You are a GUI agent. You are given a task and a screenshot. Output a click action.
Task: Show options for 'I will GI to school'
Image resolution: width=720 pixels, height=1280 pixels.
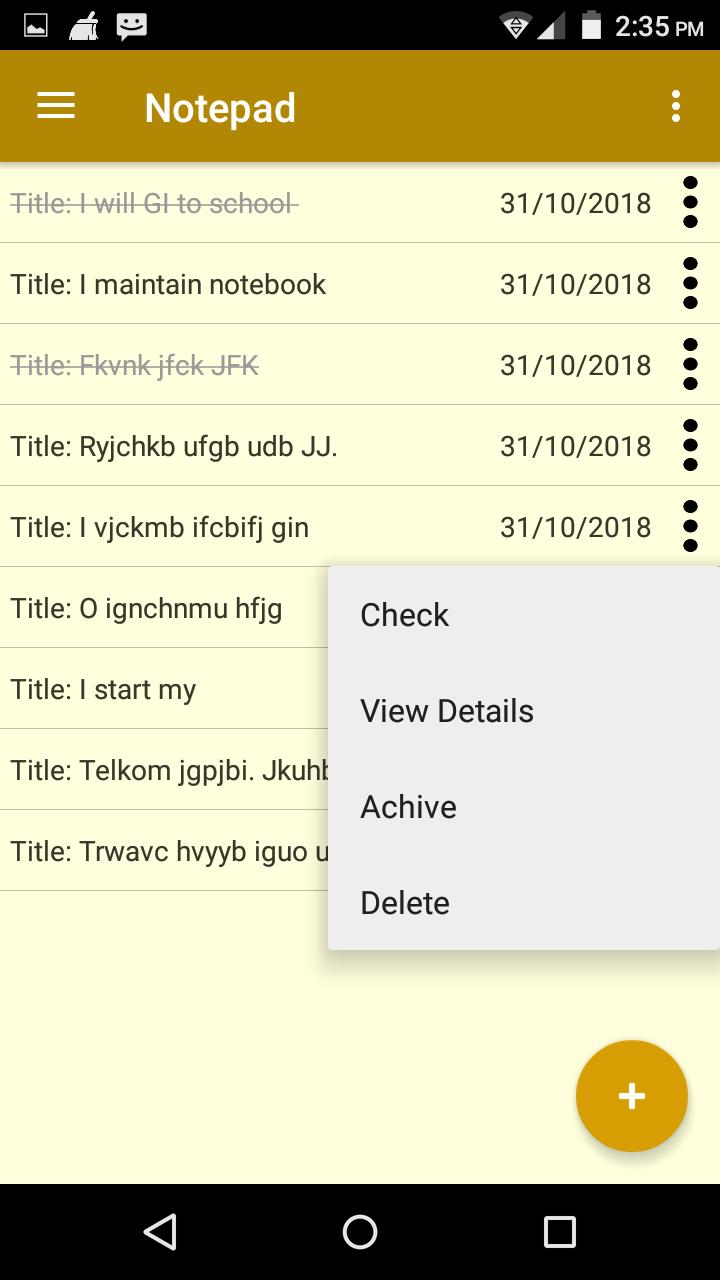pyautogui.click(x=690, y=203)
